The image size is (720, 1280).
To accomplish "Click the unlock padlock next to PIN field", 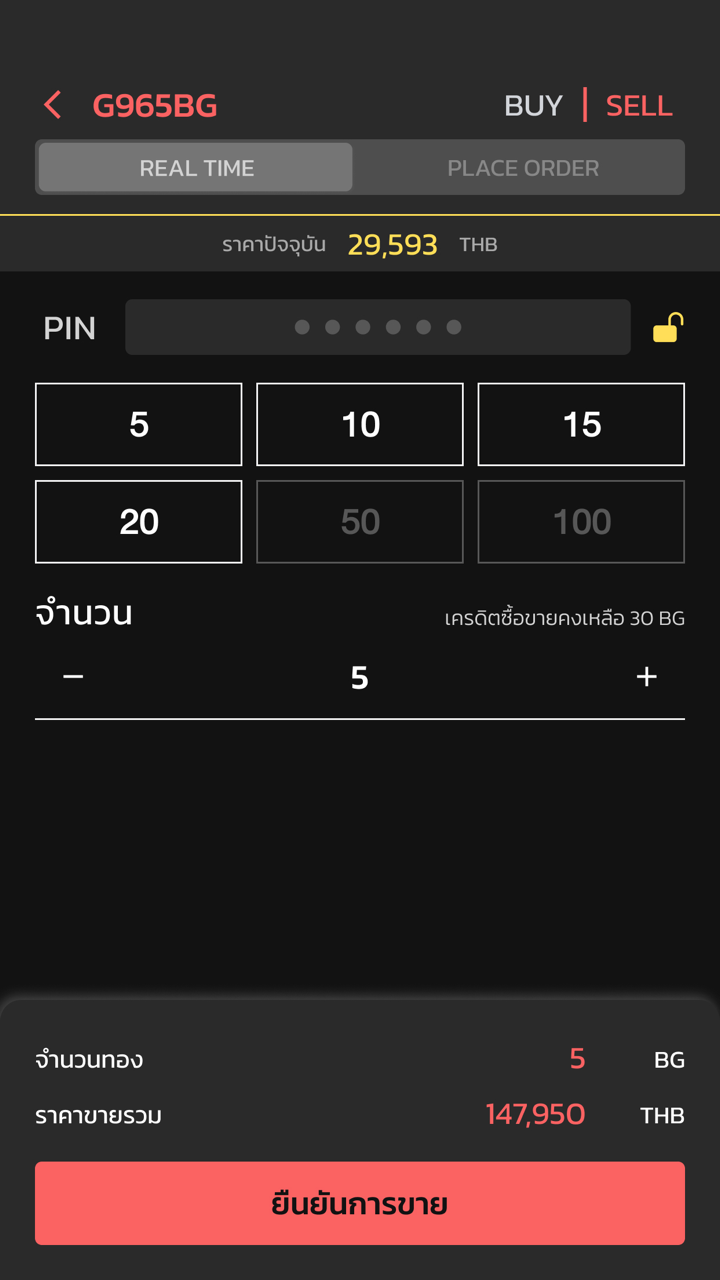I will [666, 327].
